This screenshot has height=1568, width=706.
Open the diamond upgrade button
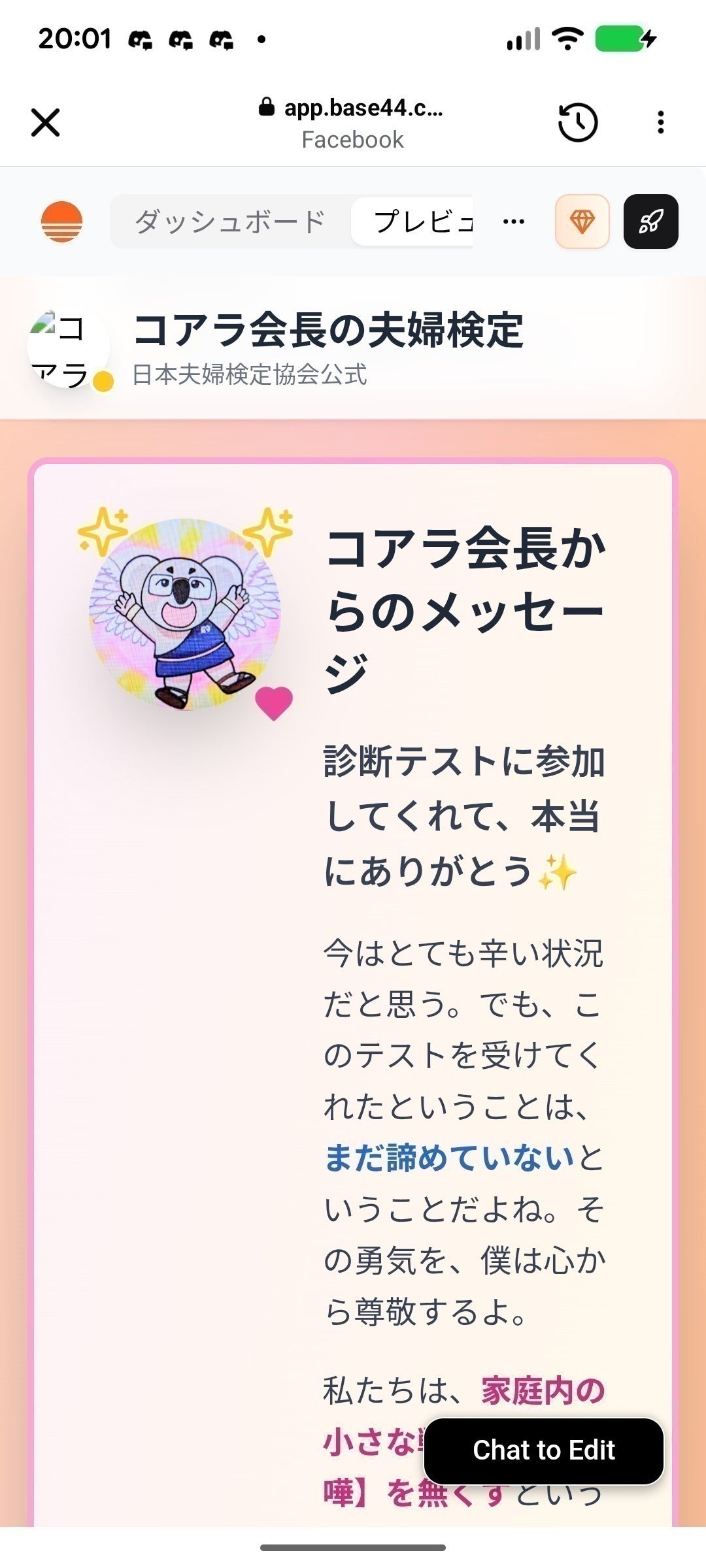point(582,221)
